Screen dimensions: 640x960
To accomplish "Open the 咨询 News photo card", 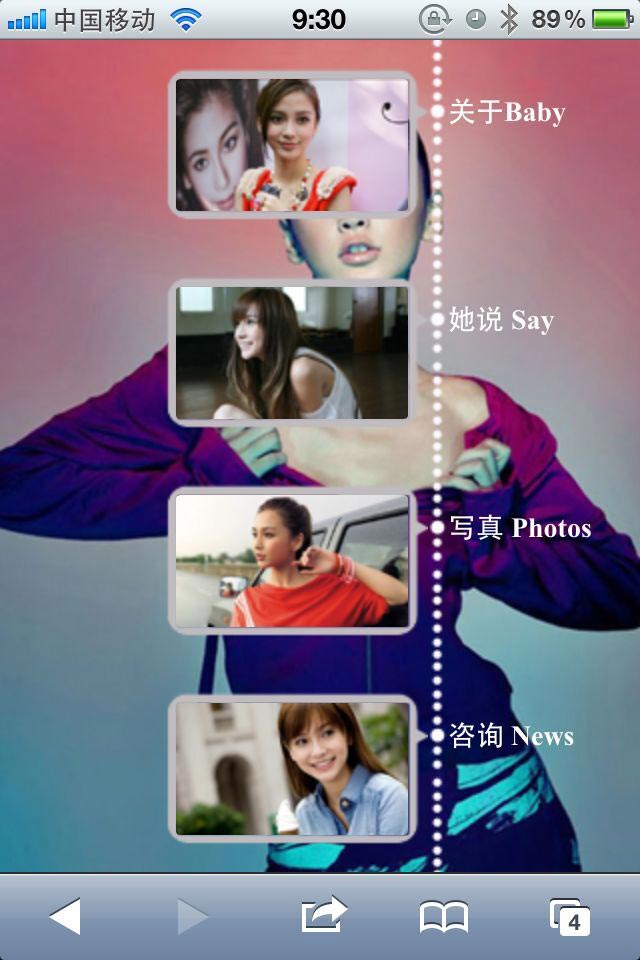I will coord(292,768).
